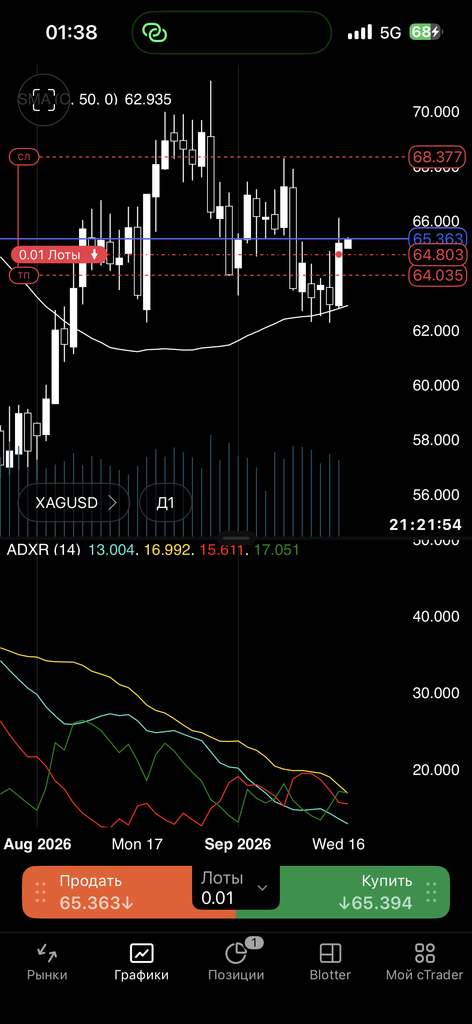The image size is (472, 1024).
Task: Change the Д1 timeframe
Action: coord(166,502)
